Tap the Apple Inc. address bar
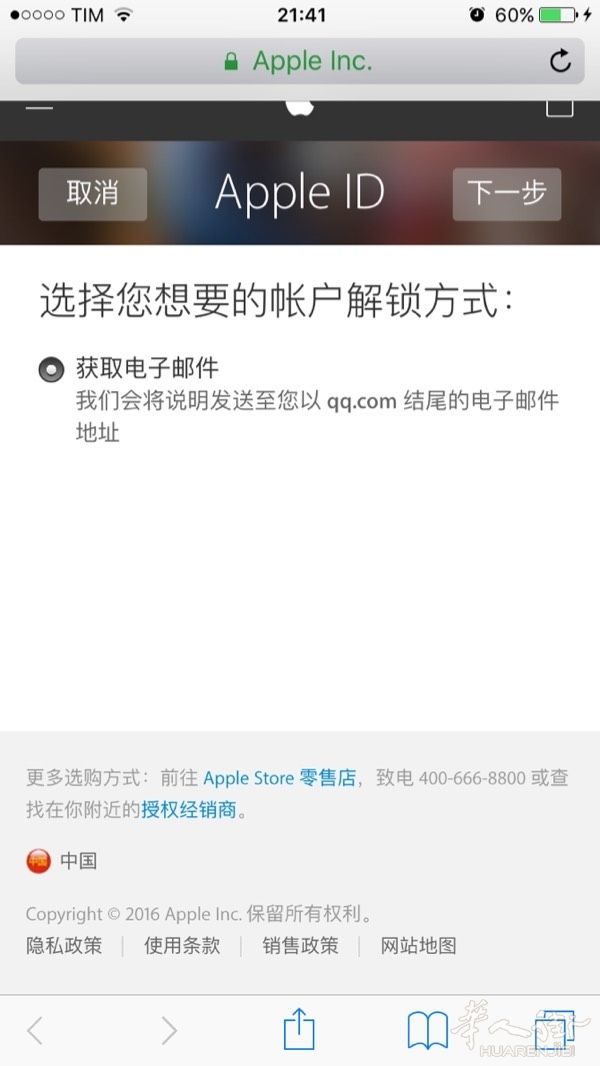Screen dimensions: 600x1066 [300, 61]
